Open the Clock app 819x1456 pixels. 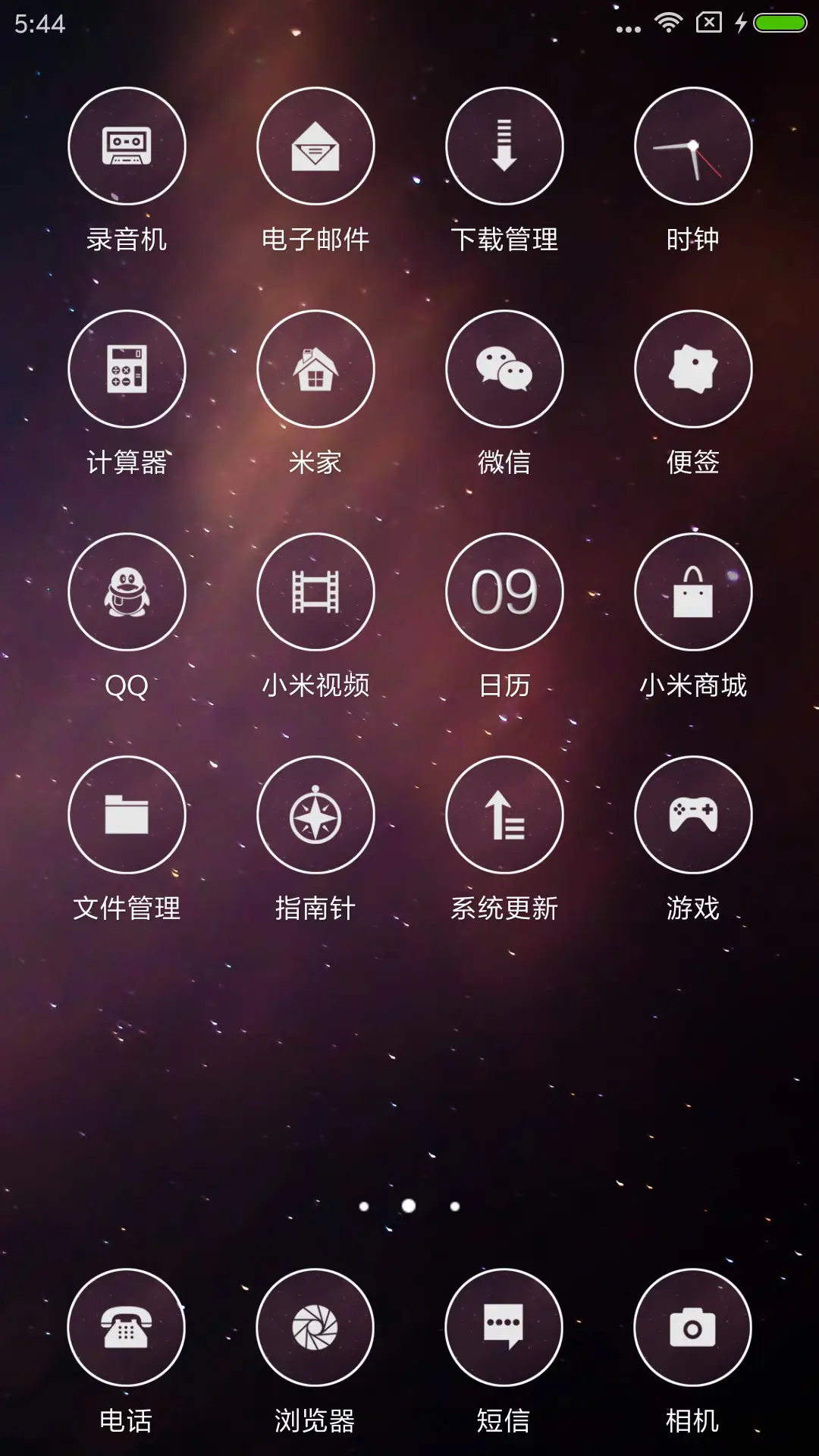[x=692, y=146]
